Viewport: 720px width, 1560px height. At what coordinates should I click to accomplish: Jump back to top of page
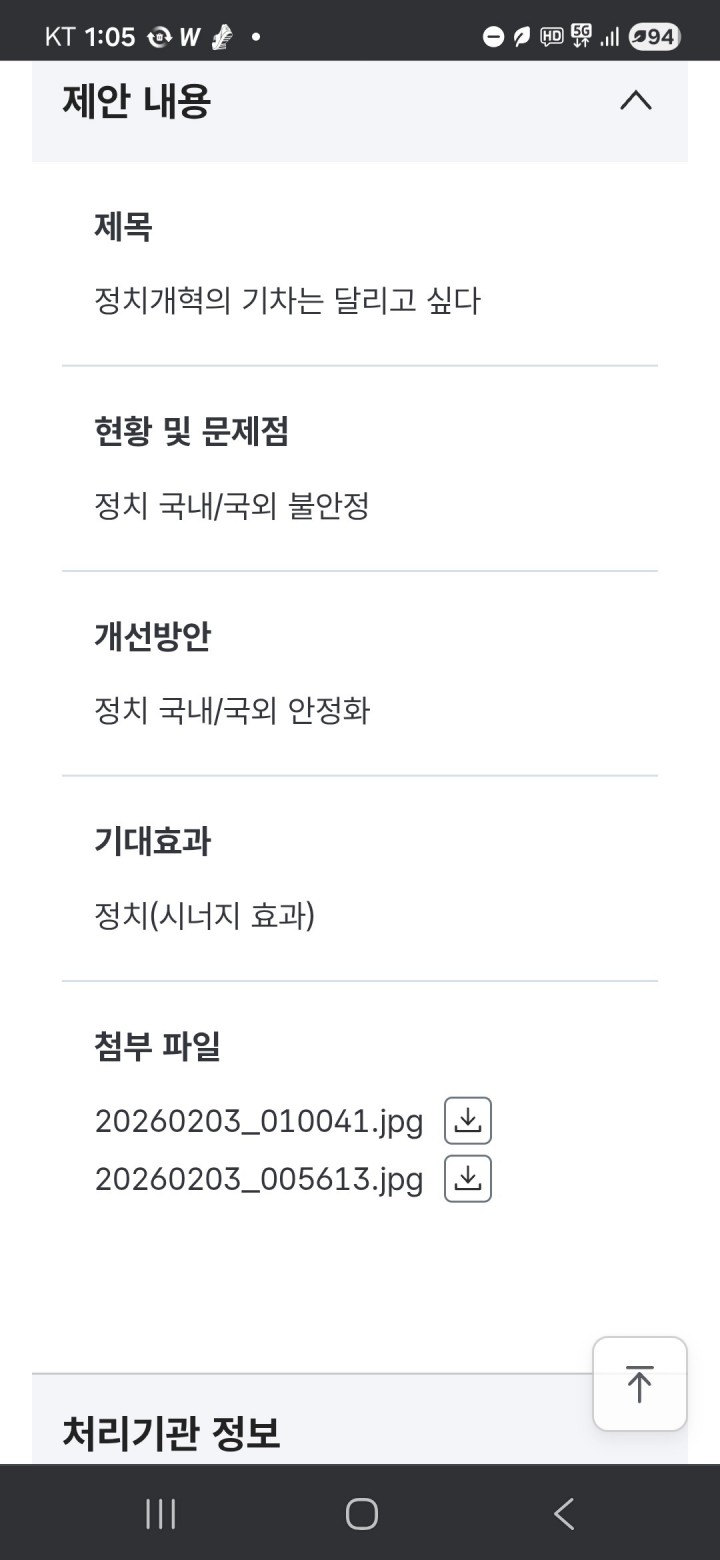point(639,1384)
